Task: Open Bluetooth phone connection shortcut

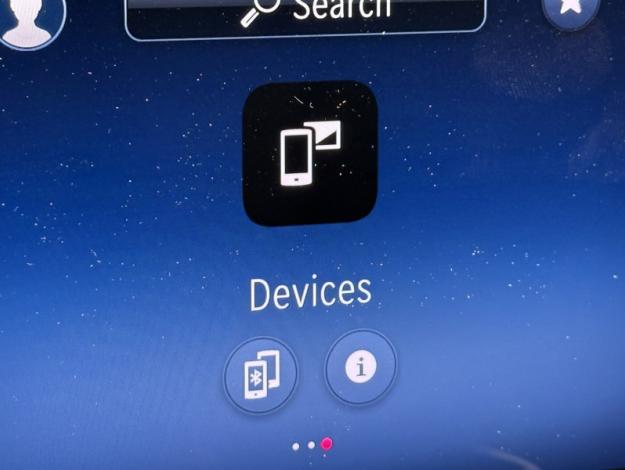Action: coord(260,375)
